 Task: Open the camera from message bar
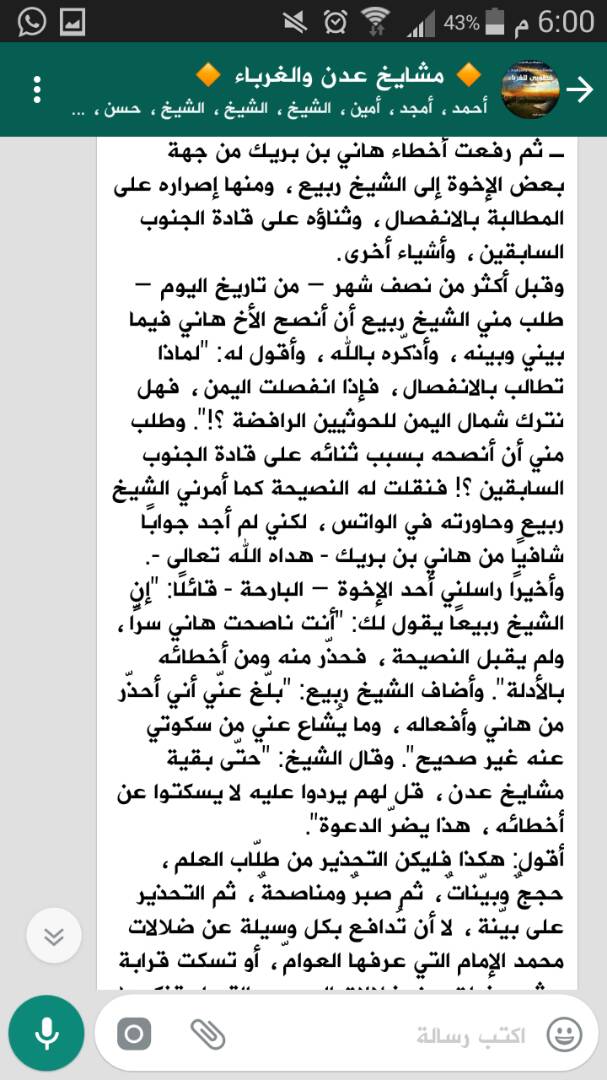pos(134,1034)
